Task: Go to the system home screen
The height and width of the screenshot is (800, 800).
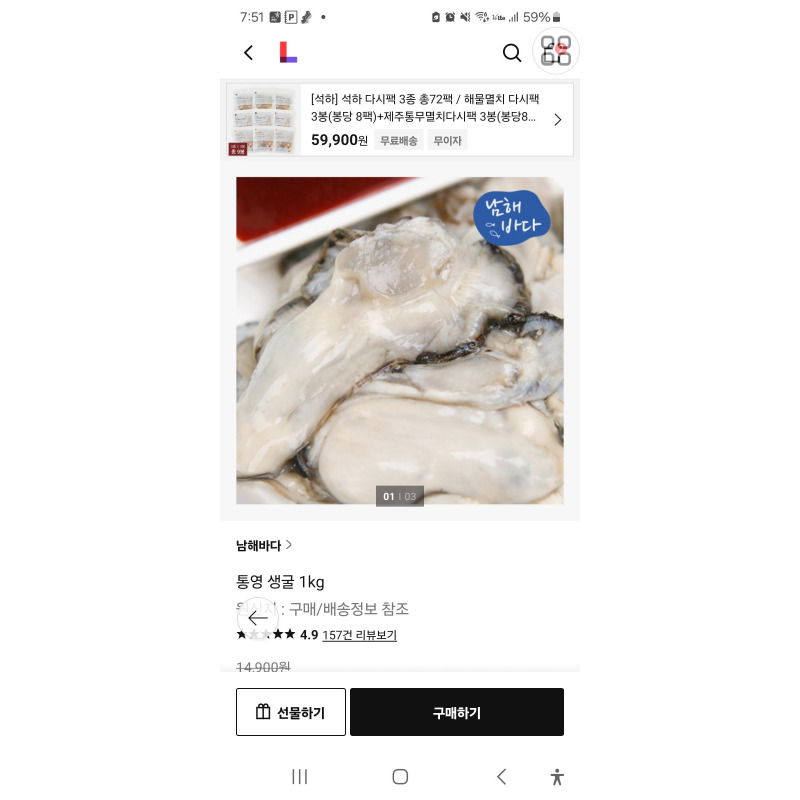Action: (400, 777)
